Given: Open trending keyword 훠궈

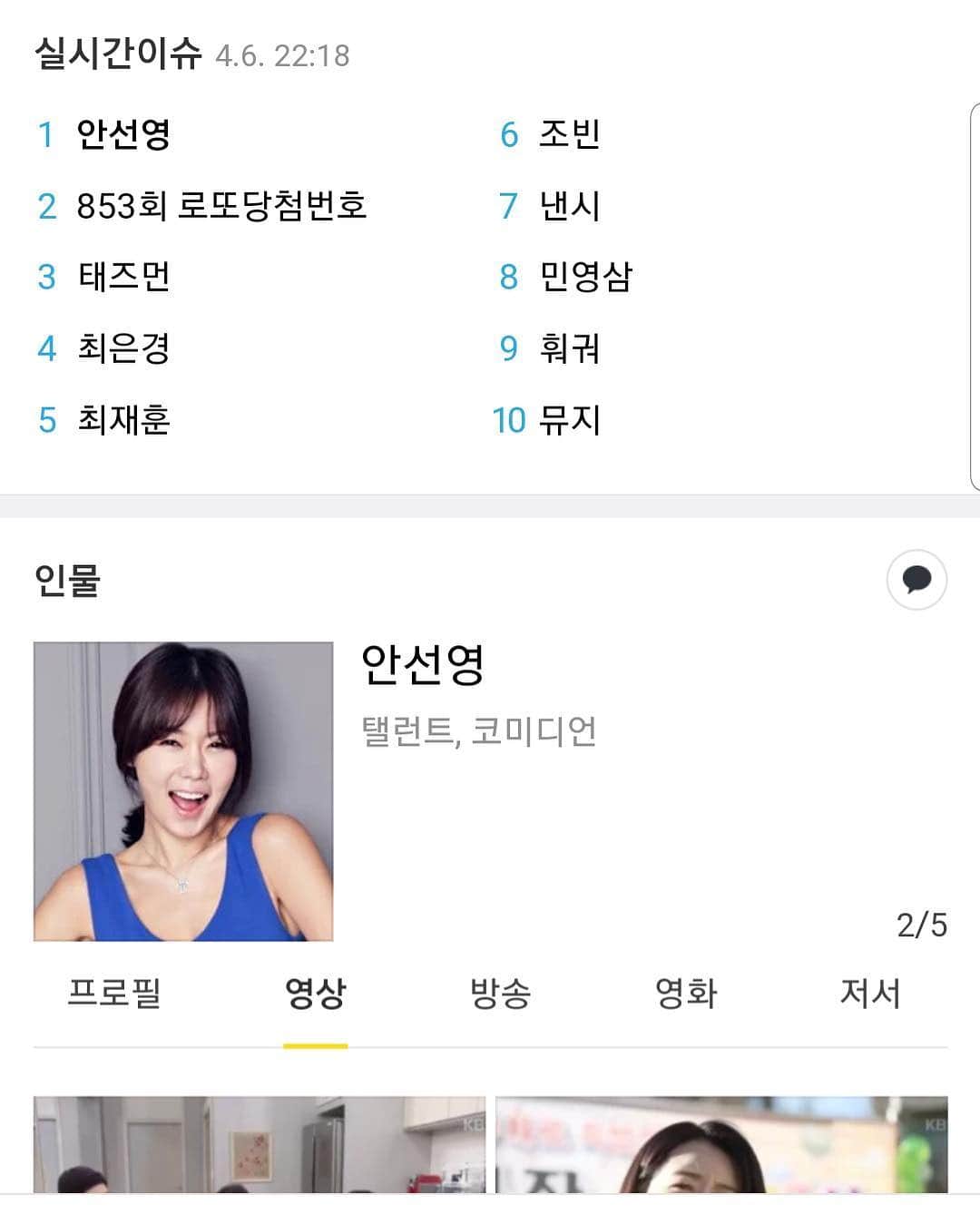Looking at the screenshot, I should click(569, 348).
